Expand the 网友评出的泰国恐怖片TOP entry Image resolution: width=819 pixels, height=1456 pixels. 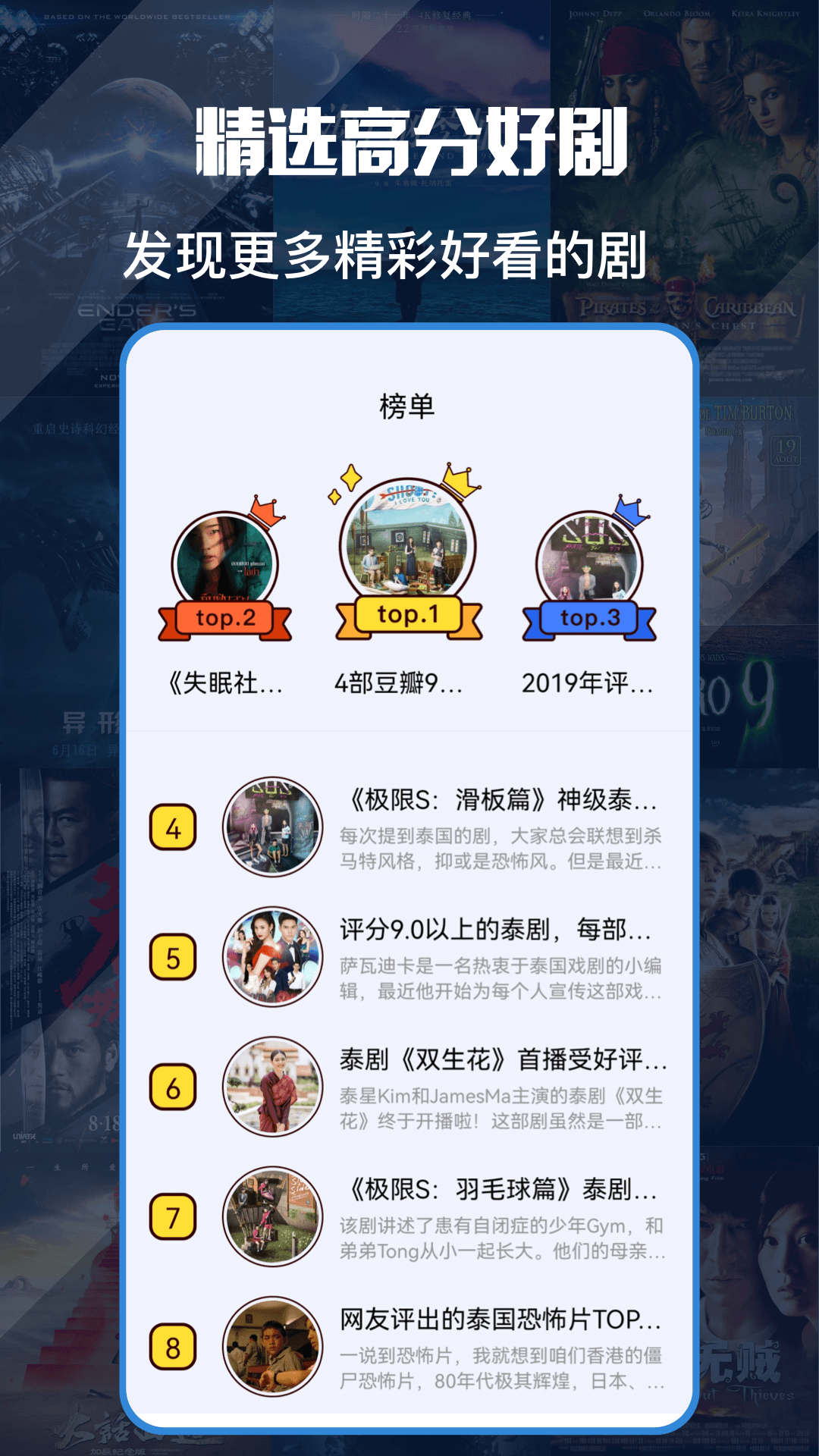(500, 1319)
